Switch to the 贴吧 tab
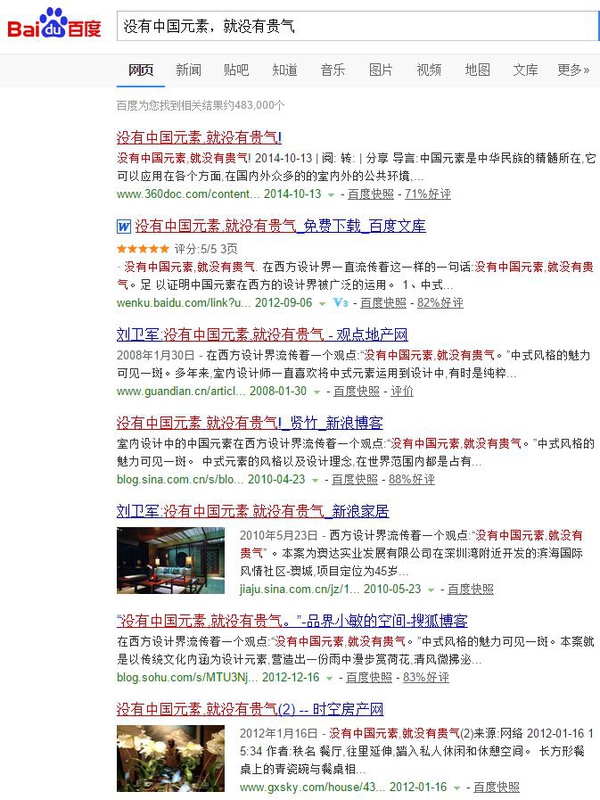 point(236,70)
